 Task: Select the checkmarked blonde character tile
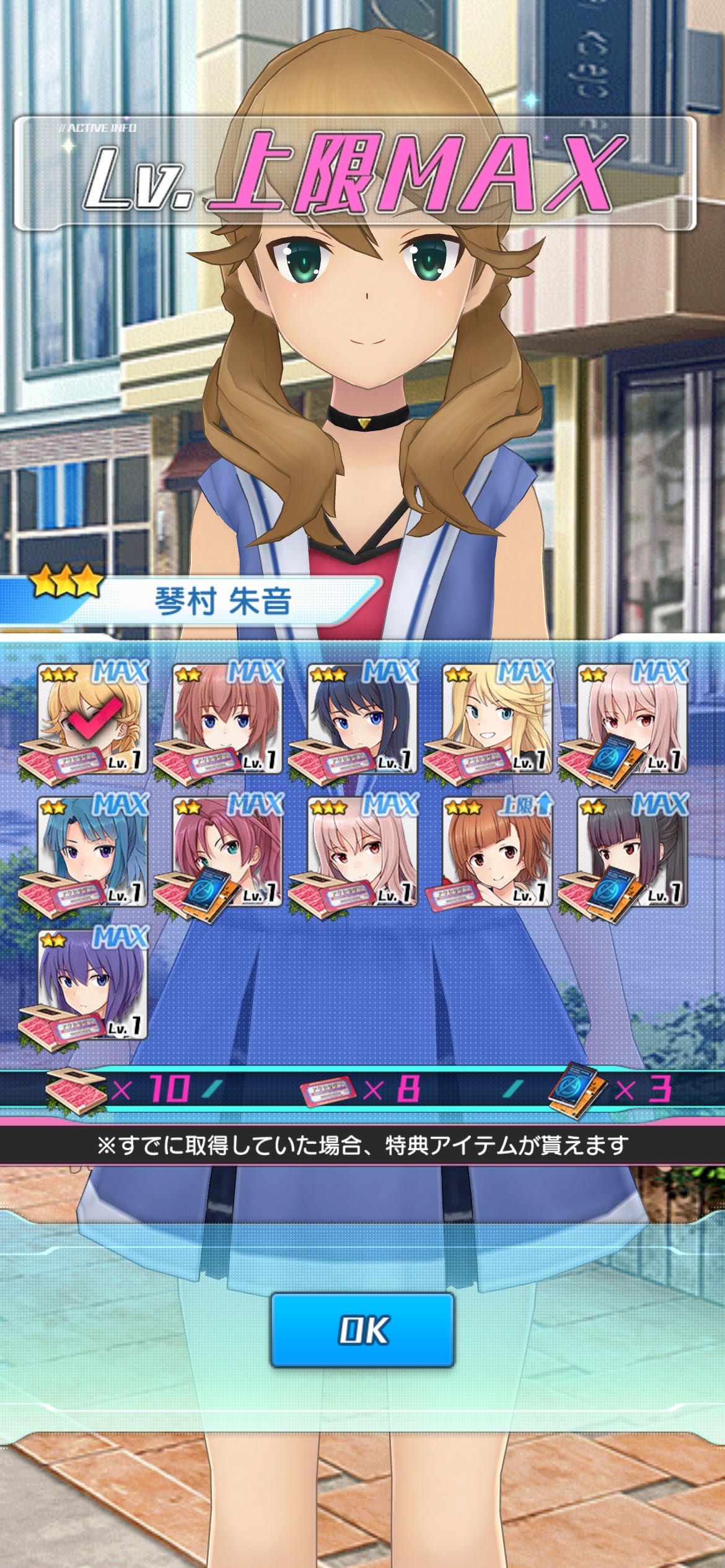pyautogui.click(x=92, y=718)
